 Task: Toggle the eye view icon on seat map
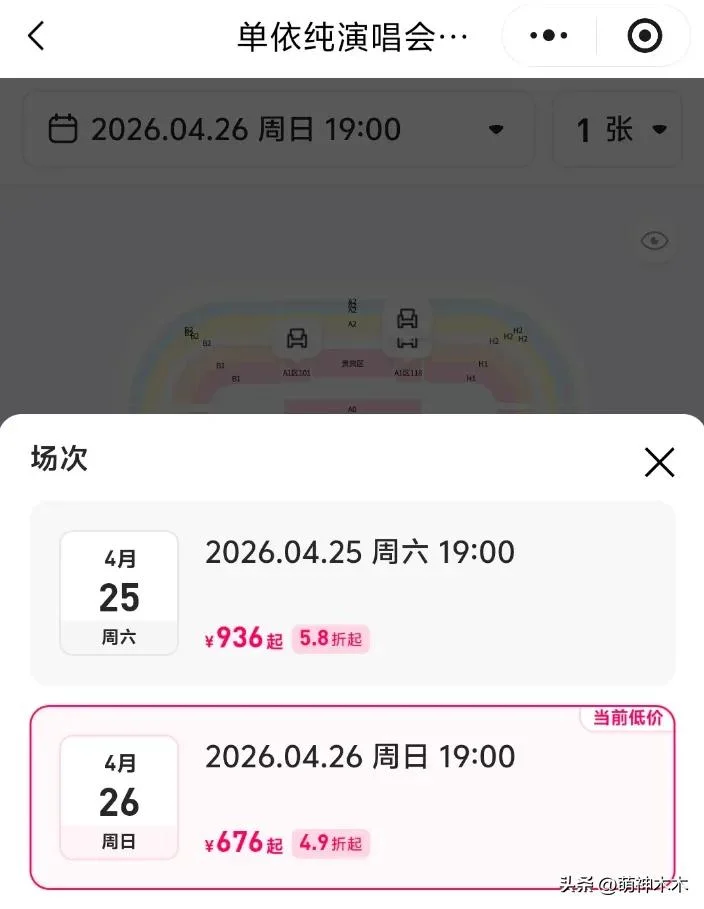[655, 241]
